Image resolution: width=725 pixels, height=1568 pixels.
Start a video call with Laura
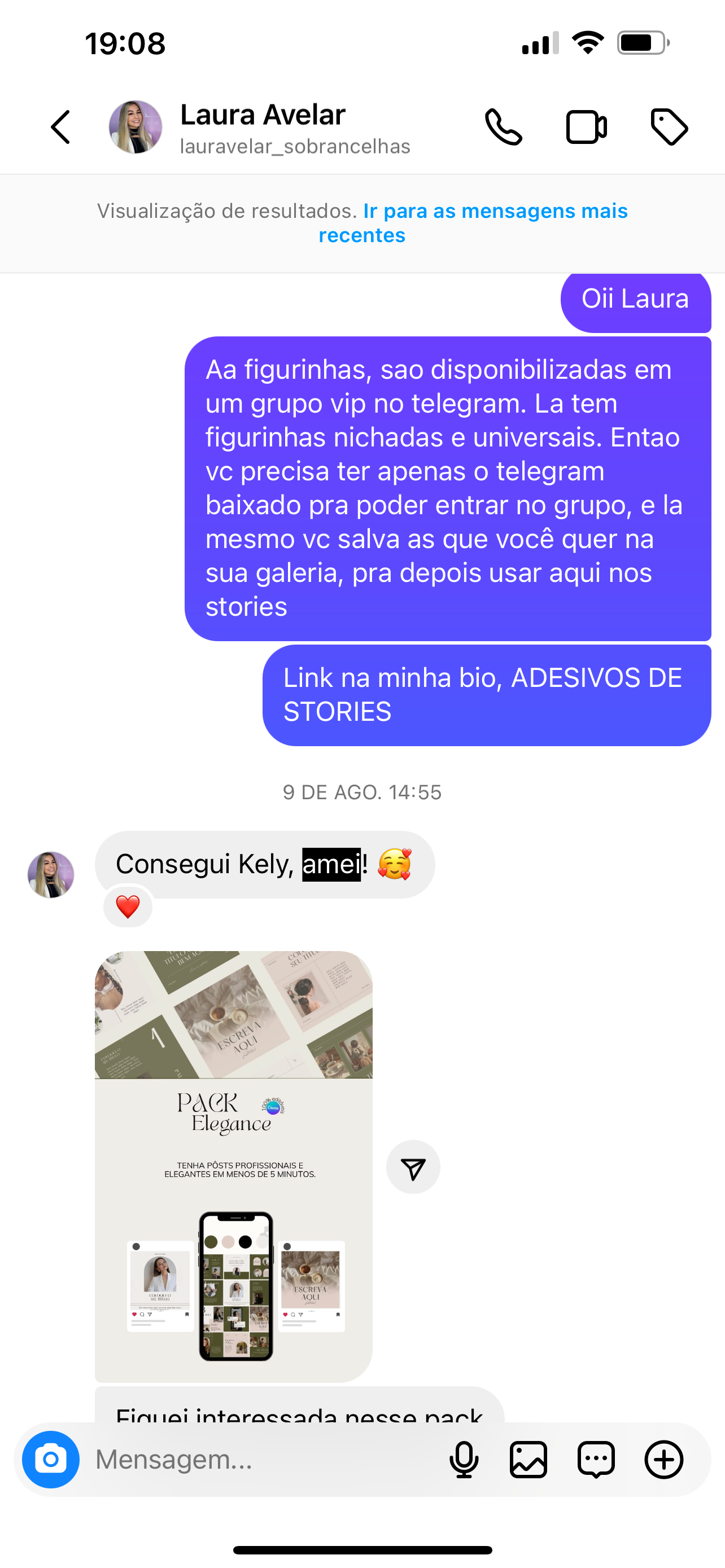coord(586,127)
